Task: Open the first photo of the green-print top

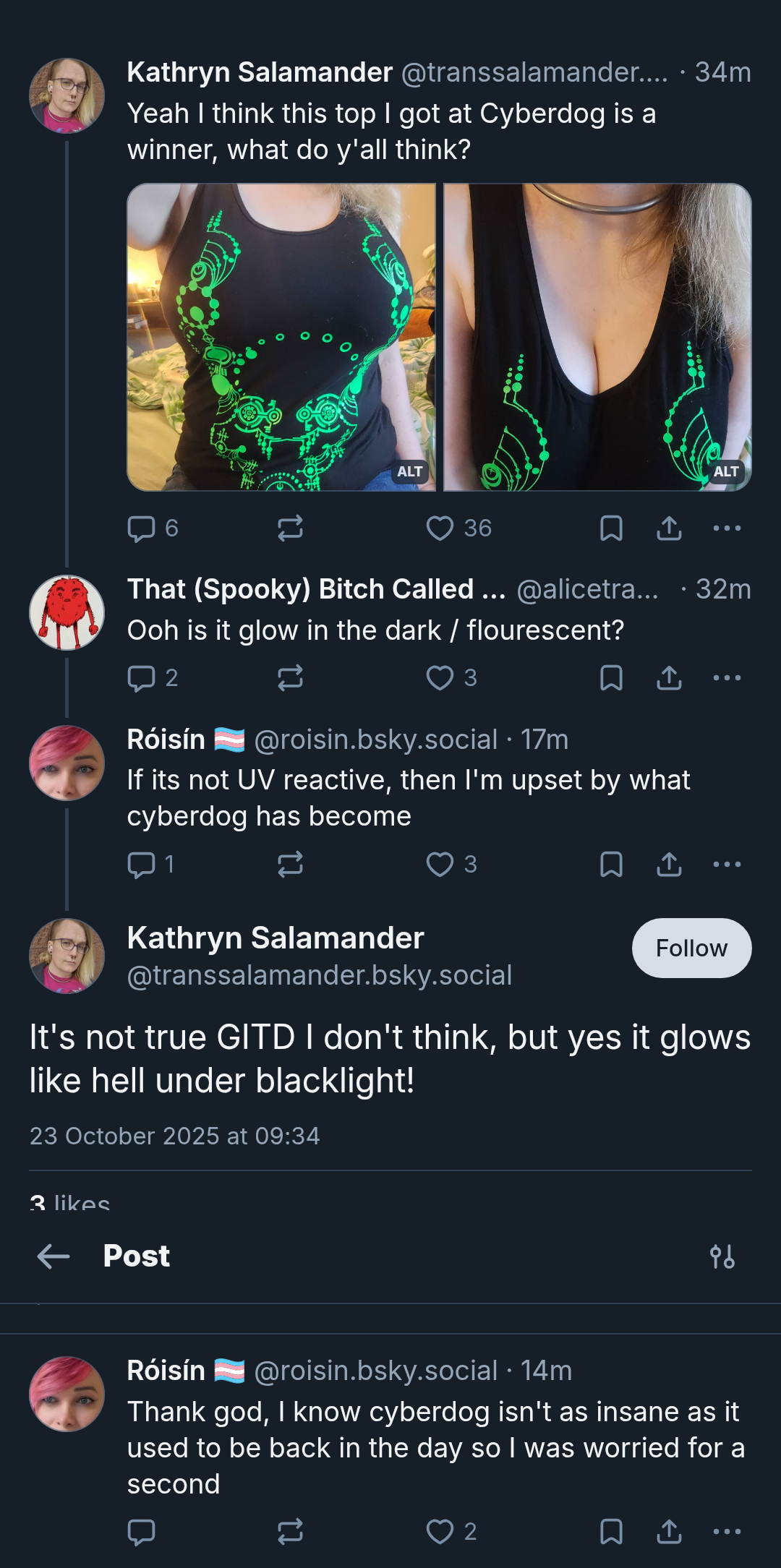Action: click(281, 337)
